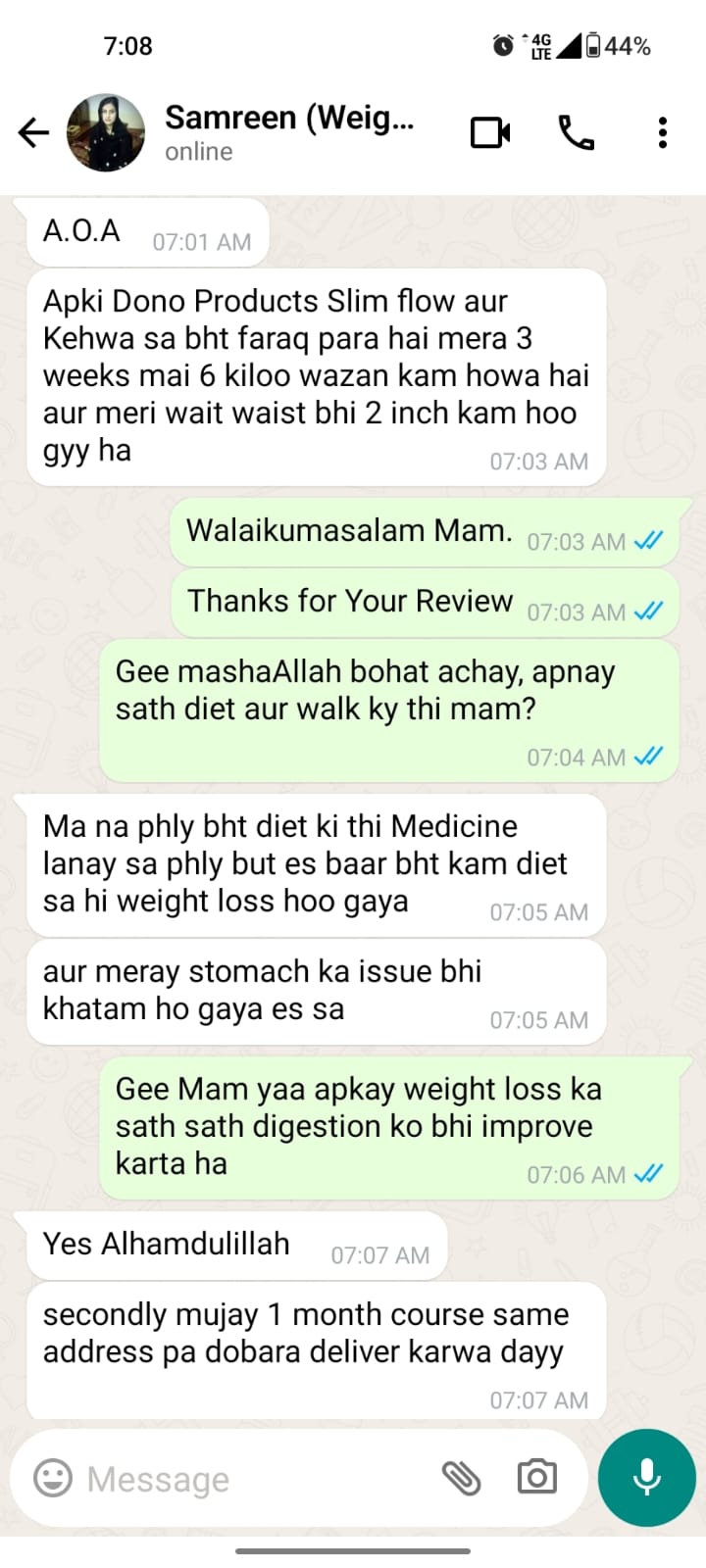Screen dimensions: 706x1568
Task: Tap the microphone to record voice note
Action: pos(646,1477)
